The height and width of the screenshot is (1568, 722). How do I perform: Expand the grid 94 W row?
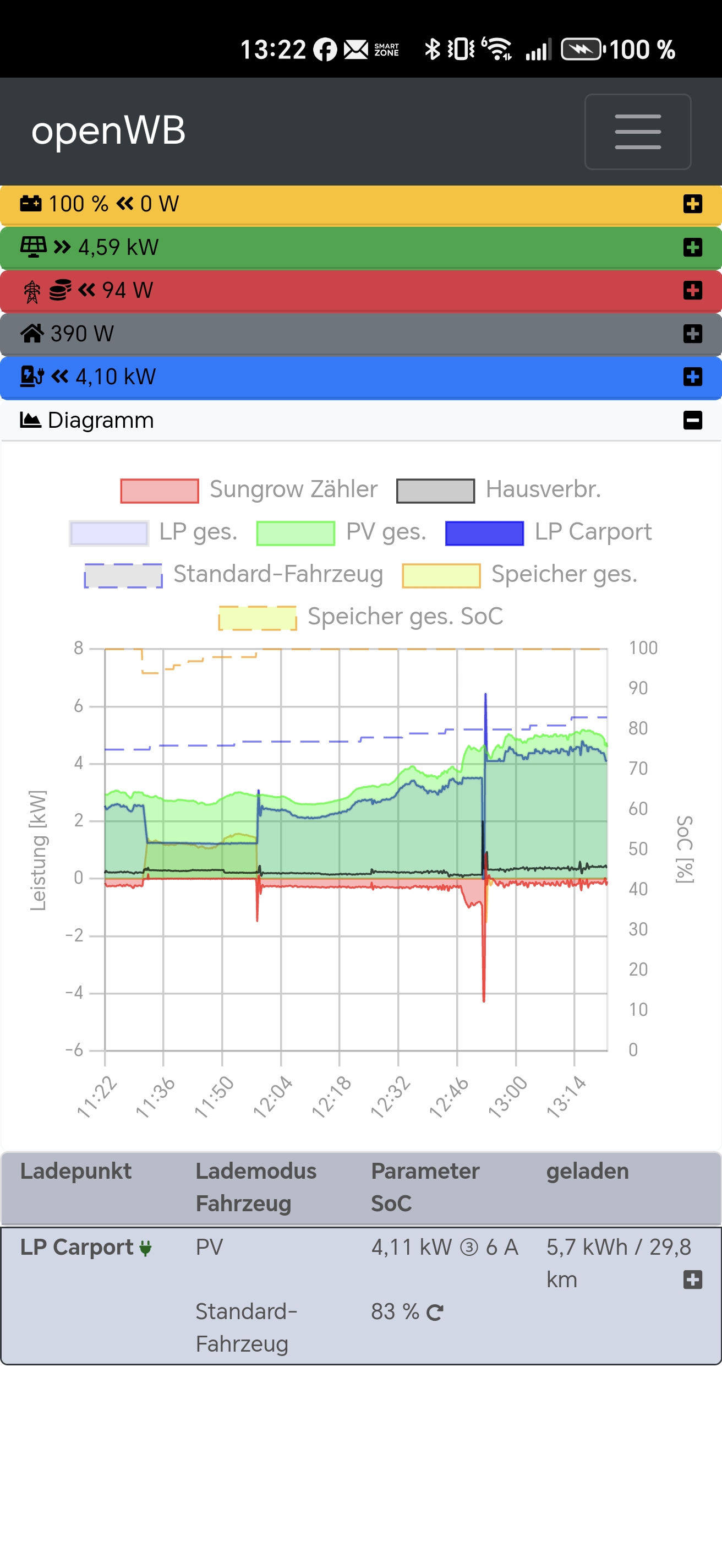[x=692, y=290]
